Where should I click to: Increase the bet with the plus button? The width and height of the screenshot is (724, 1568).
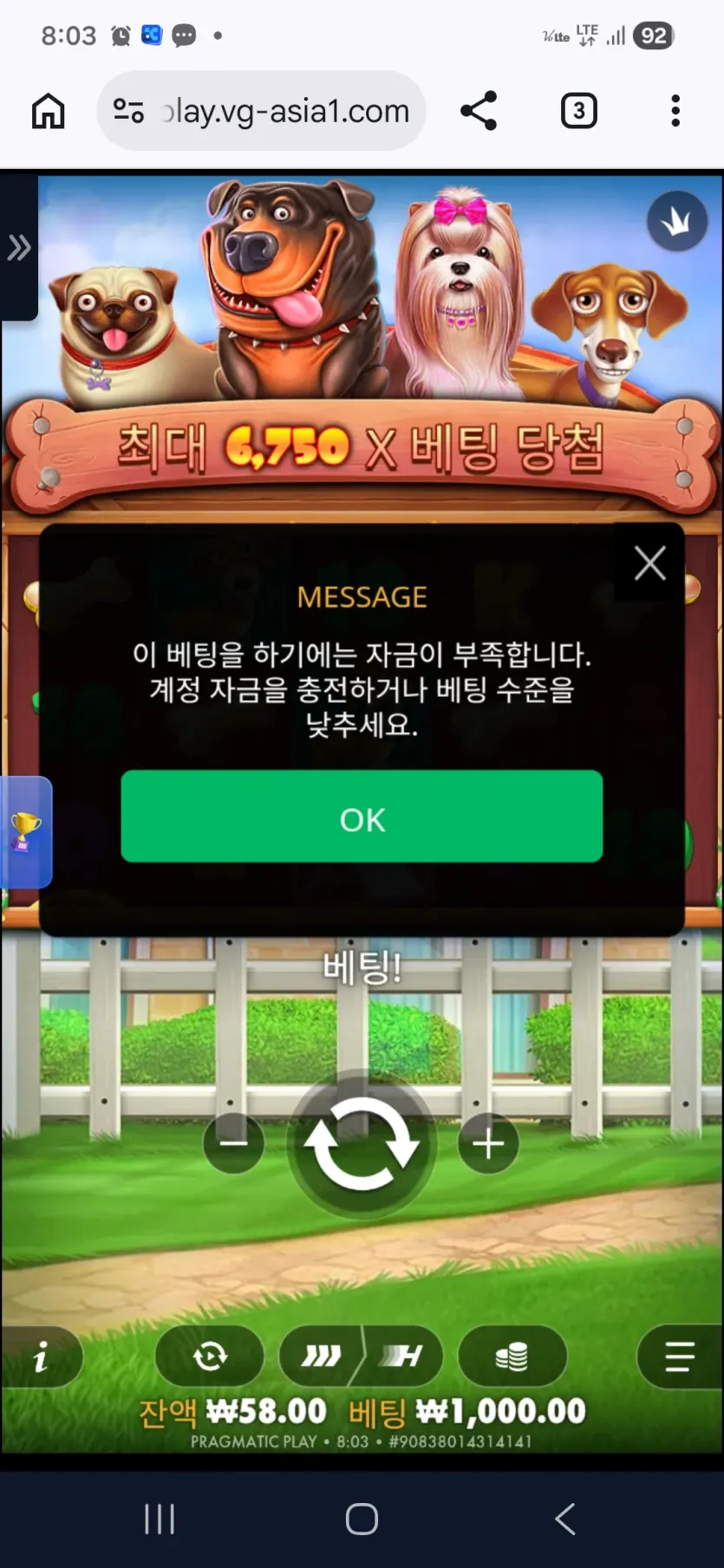click(x=488, y=1143)
